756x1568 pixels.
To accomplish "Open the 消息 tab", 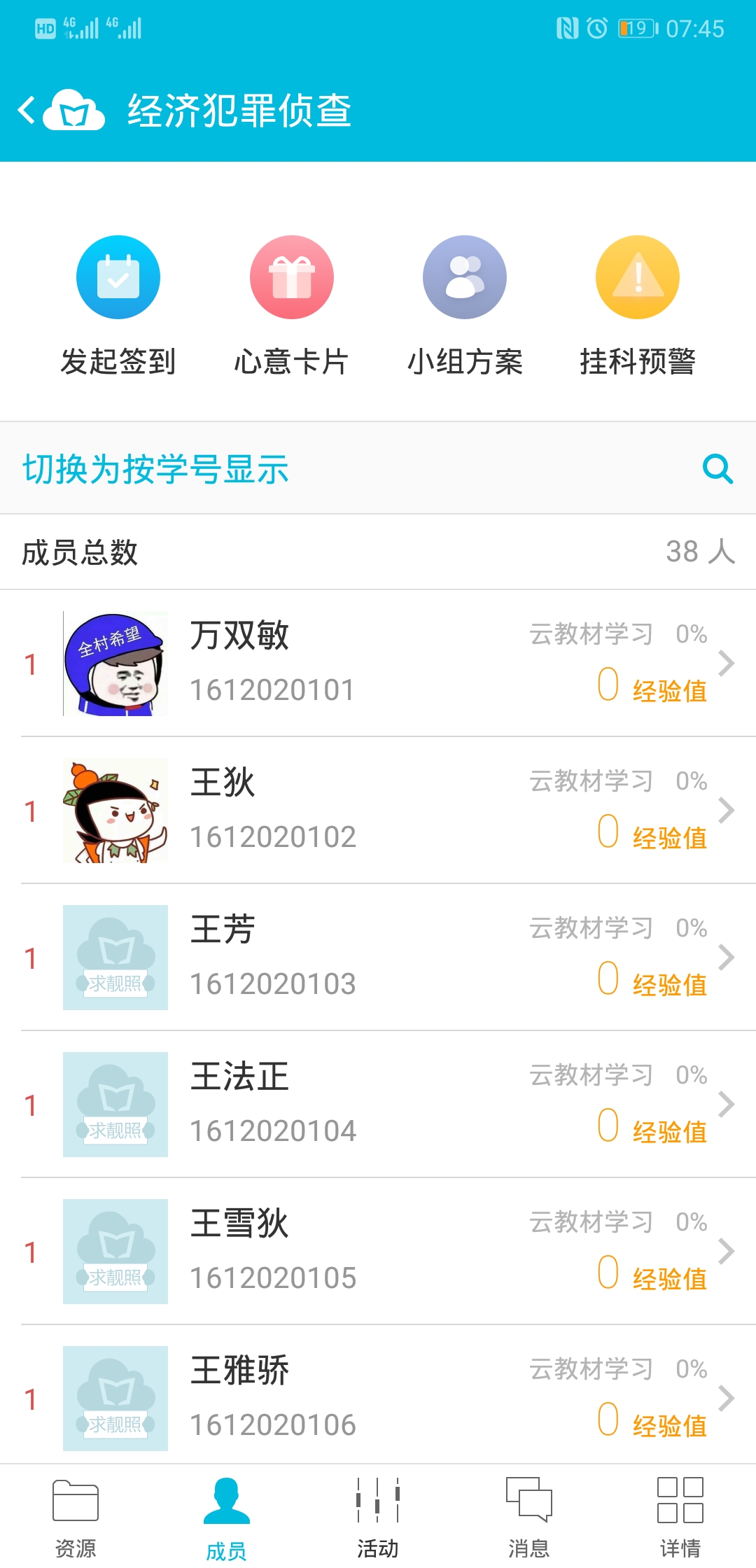I will 529,1517.
